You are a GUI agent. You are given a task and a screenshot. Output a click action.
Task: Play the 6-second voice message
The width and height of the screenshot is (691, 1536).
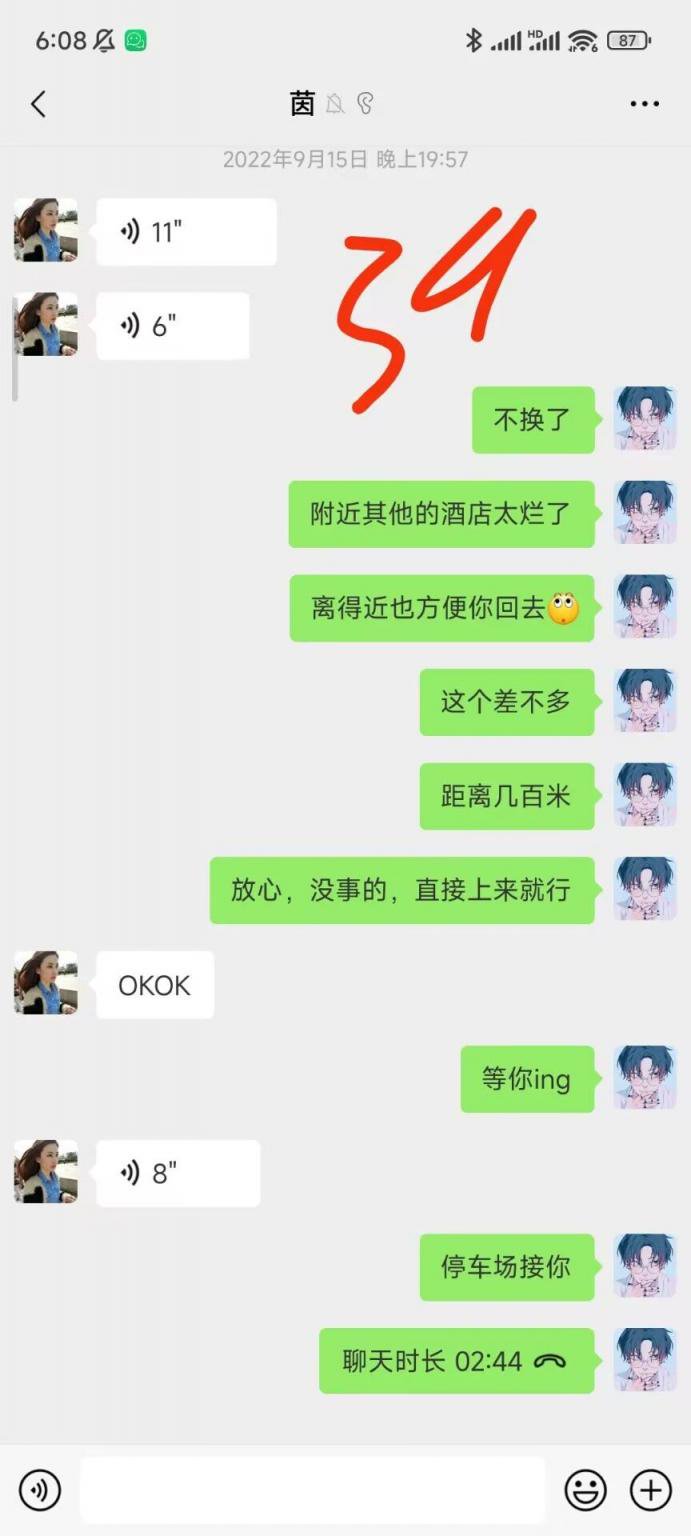coord(172,326)
